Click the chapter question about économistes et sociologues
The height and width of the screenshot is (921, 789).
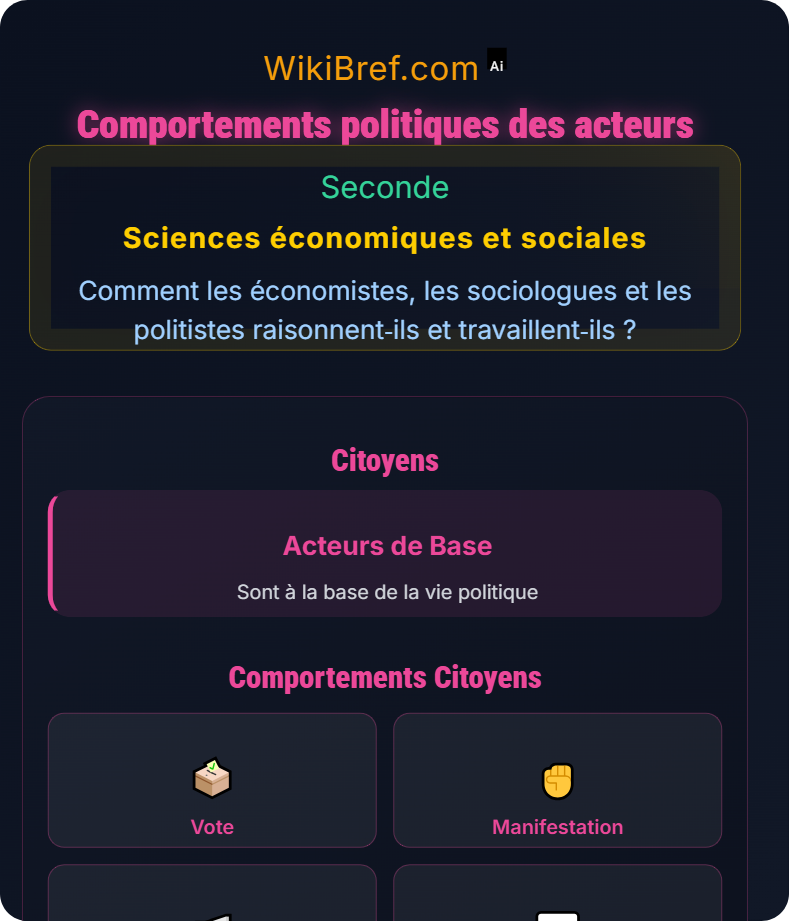tap(385, 310)
